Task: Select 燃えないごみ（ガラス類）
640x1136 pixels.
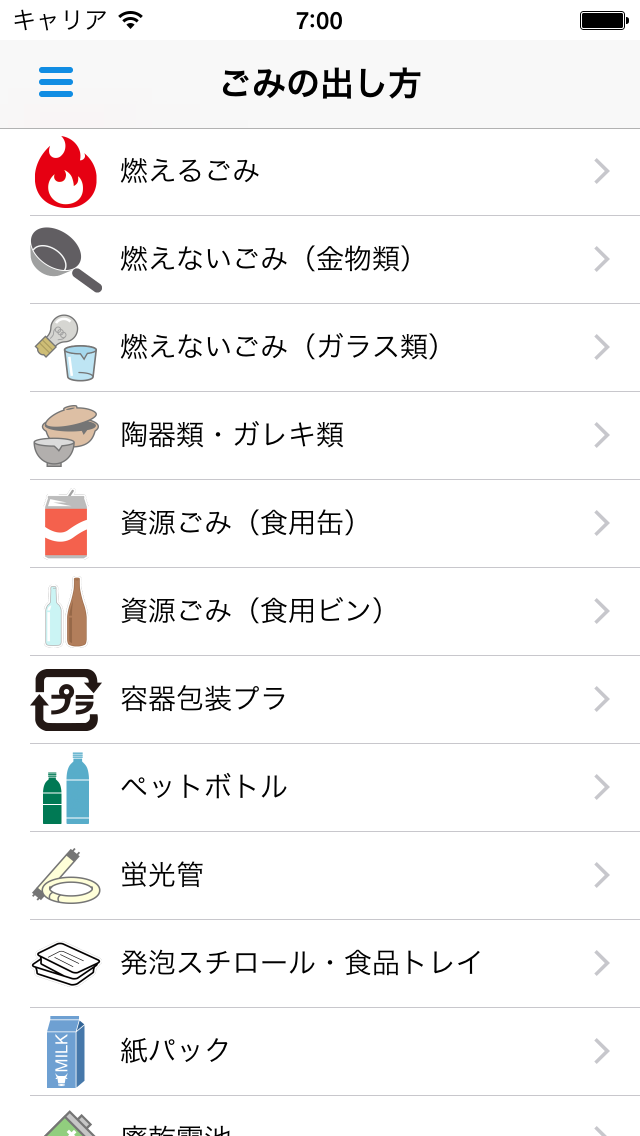Action: tap(320, 348)
